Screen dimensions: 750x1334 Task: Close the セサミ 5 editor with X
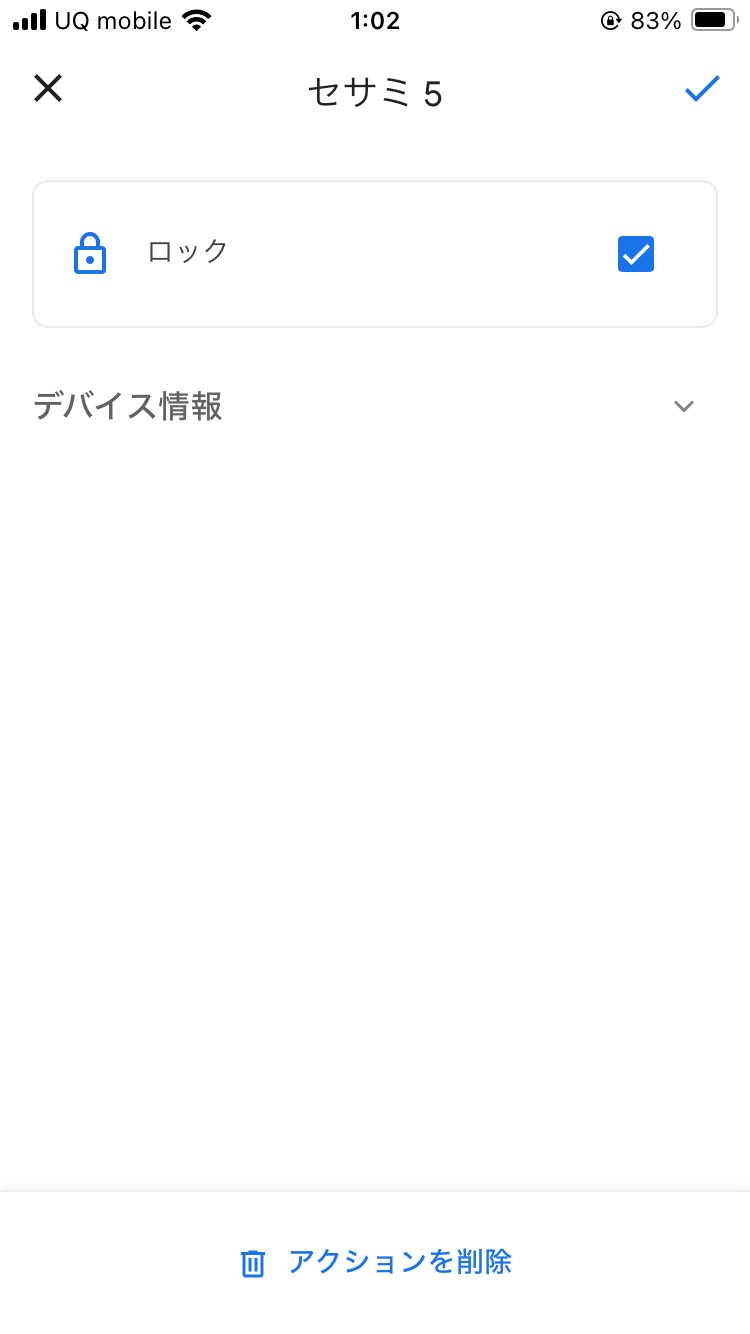[48, 89]
